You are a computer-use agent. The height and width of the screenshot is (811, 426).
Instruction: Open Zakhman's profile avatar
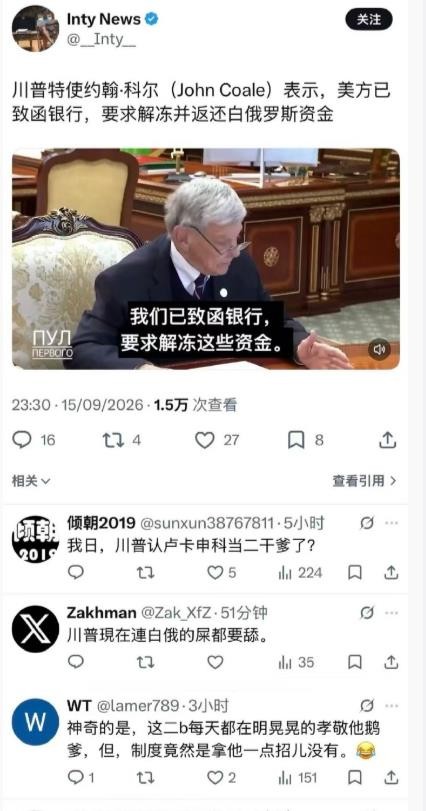click(x=35, y=629)
